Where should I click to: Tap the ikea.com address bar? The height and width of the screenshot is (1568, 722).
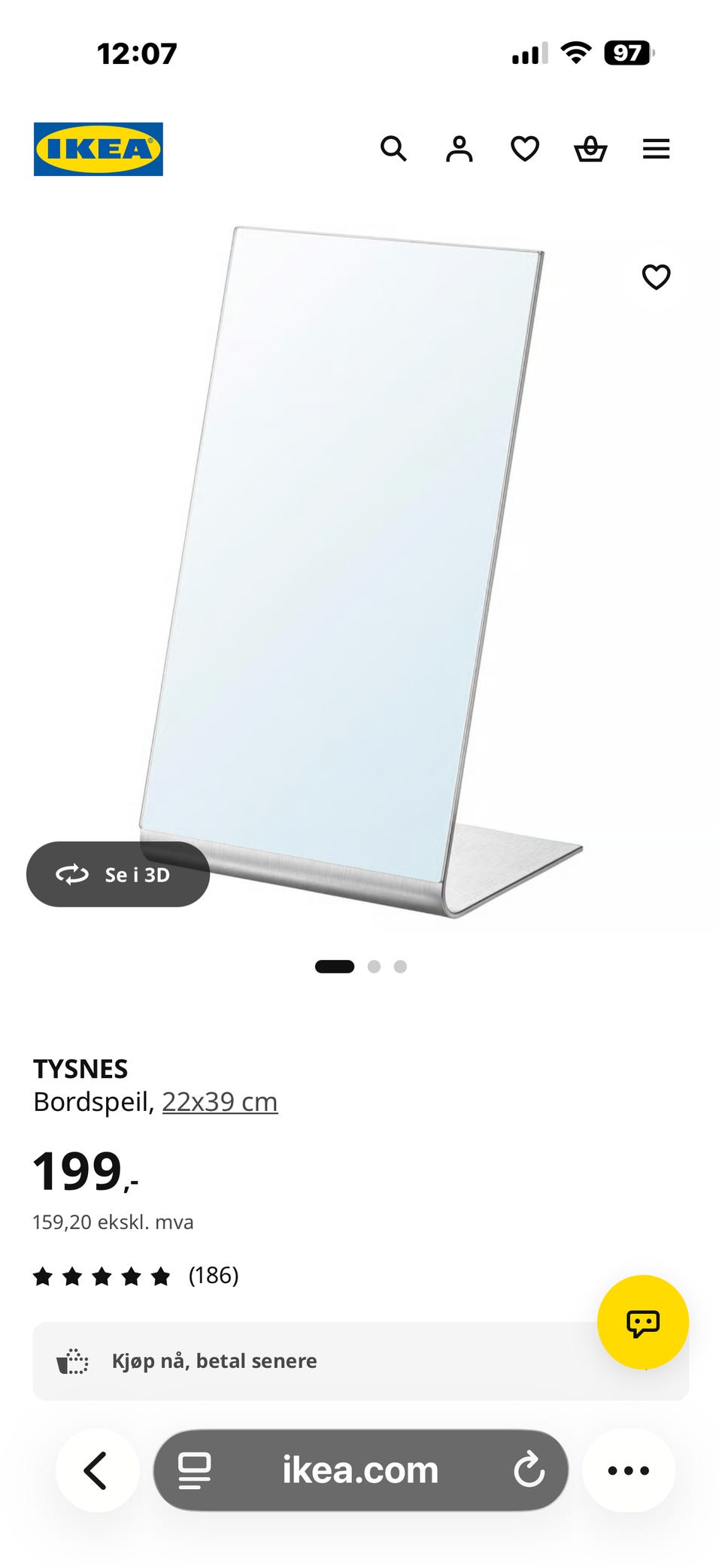(360, 1470)
